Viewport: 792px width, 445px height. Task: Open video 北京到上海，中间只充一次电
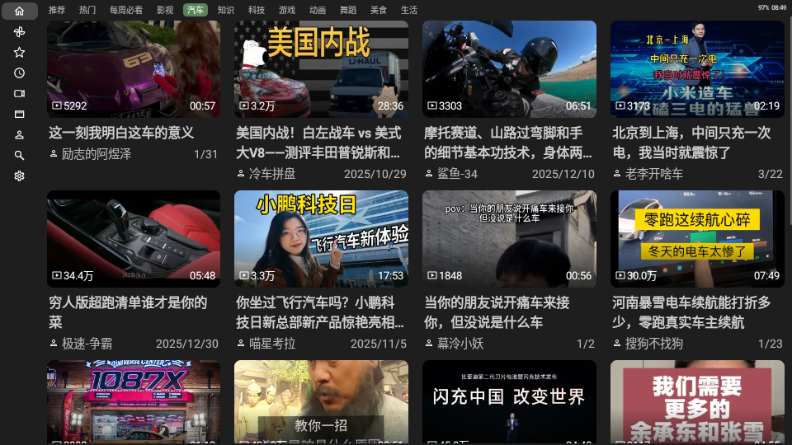click(697, 68)
